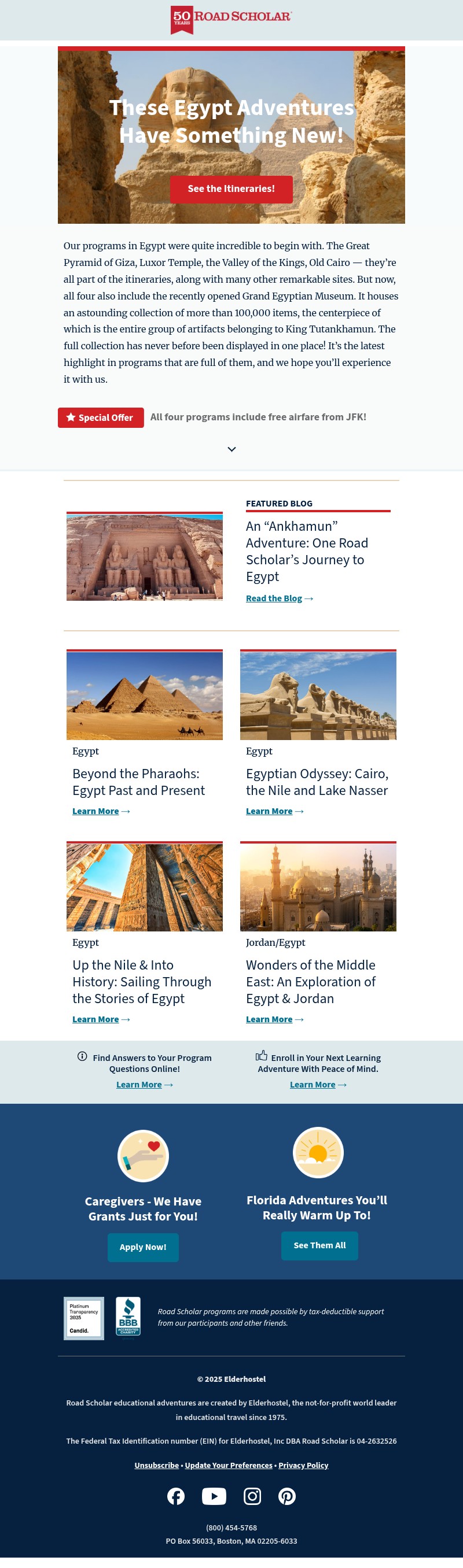Screen dimensions: 463x1568
Task: View the Privacy Policy
Action: (303, 1465)
